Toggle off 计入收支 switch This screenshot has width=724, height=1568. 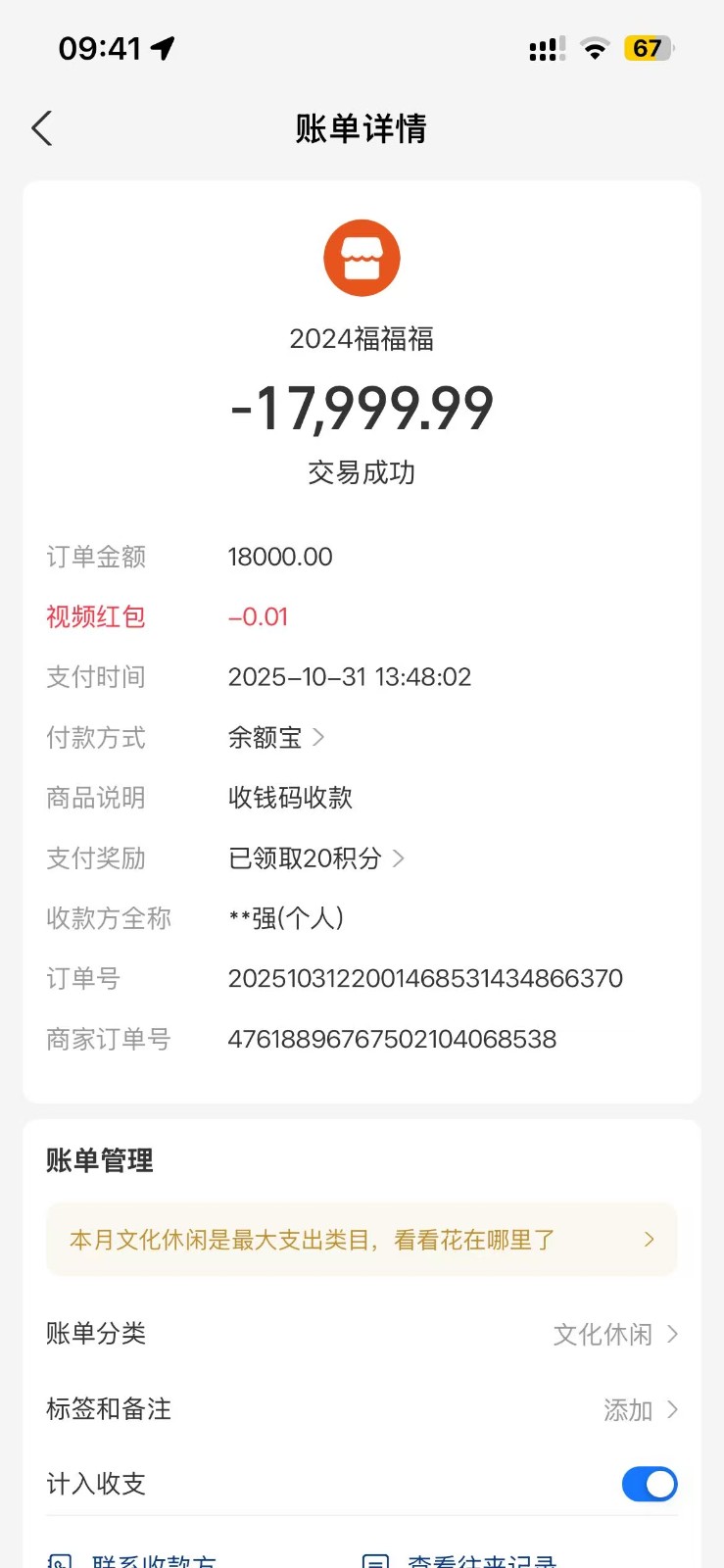pos(649,1484)
